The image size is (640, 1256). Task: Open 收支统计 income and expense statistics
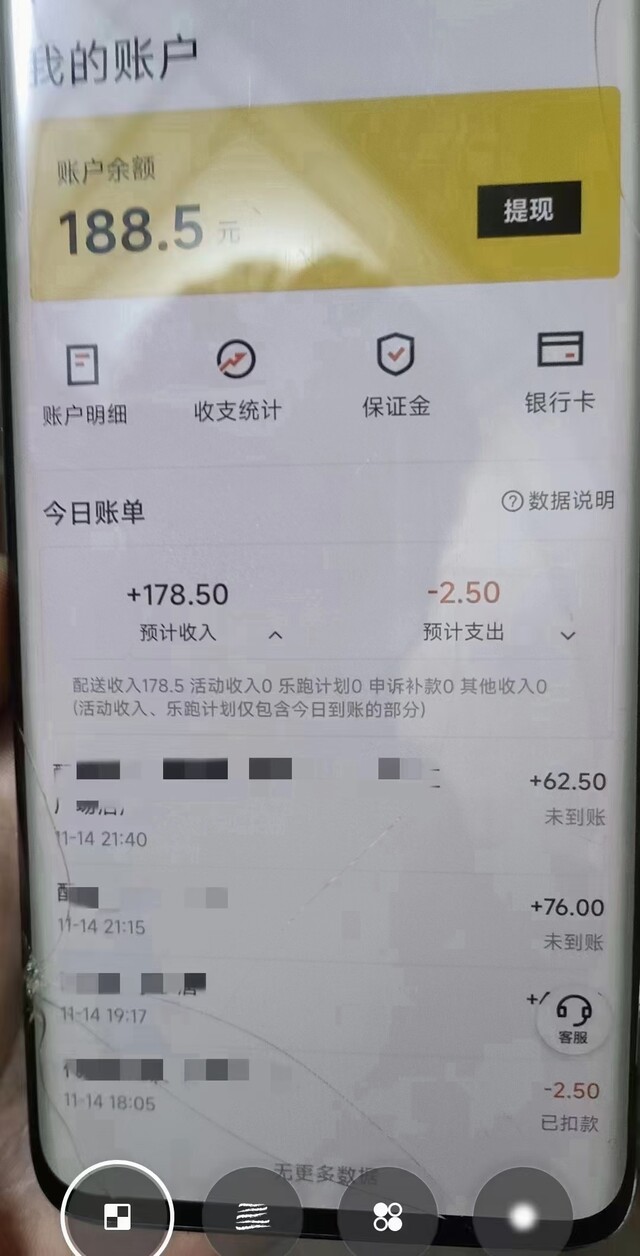tap(237, 381)
